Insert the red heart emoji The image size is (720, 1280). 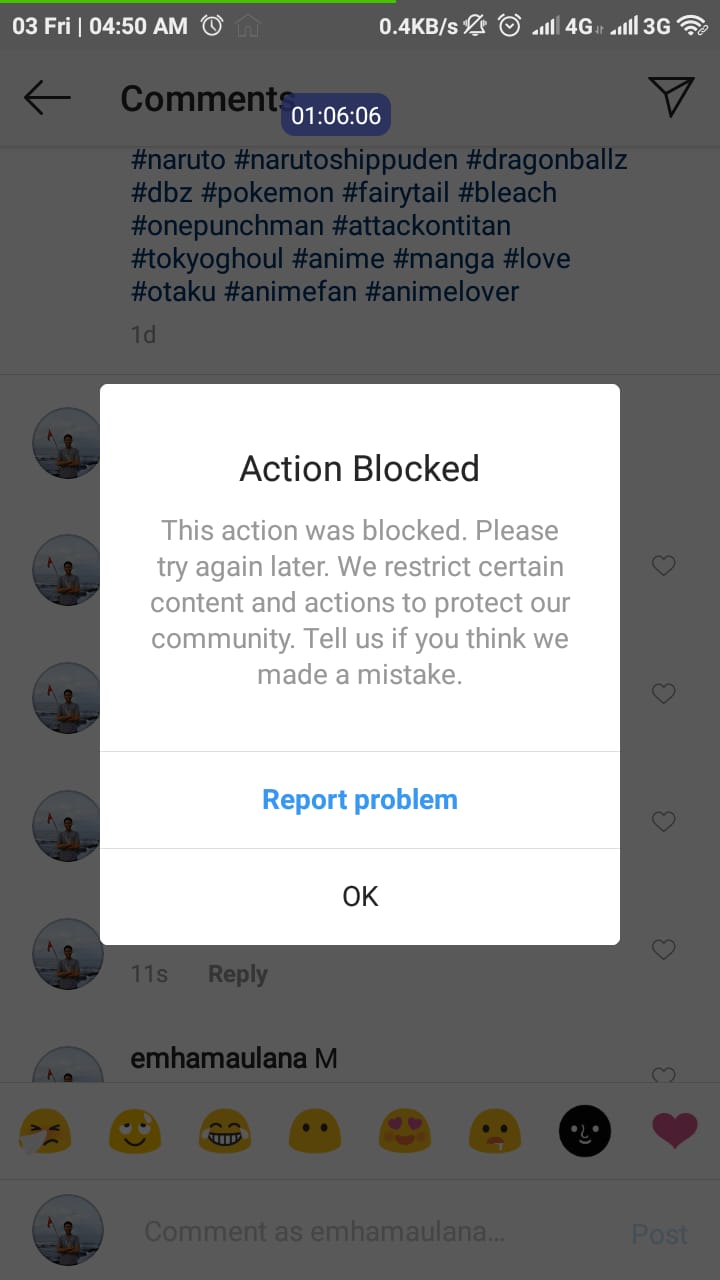pos(675,1131)
